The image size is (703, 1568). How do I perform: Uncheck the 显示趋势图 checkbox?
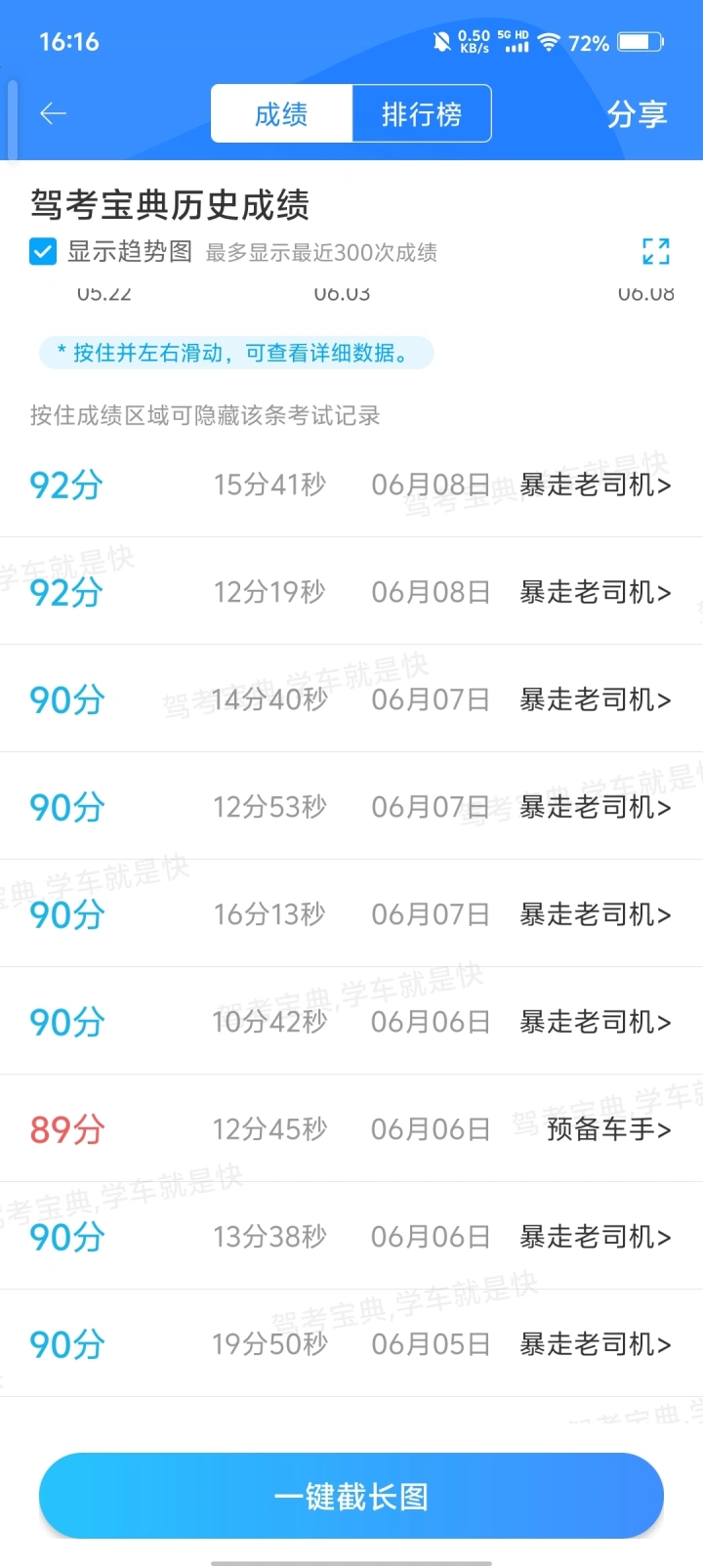43,252
